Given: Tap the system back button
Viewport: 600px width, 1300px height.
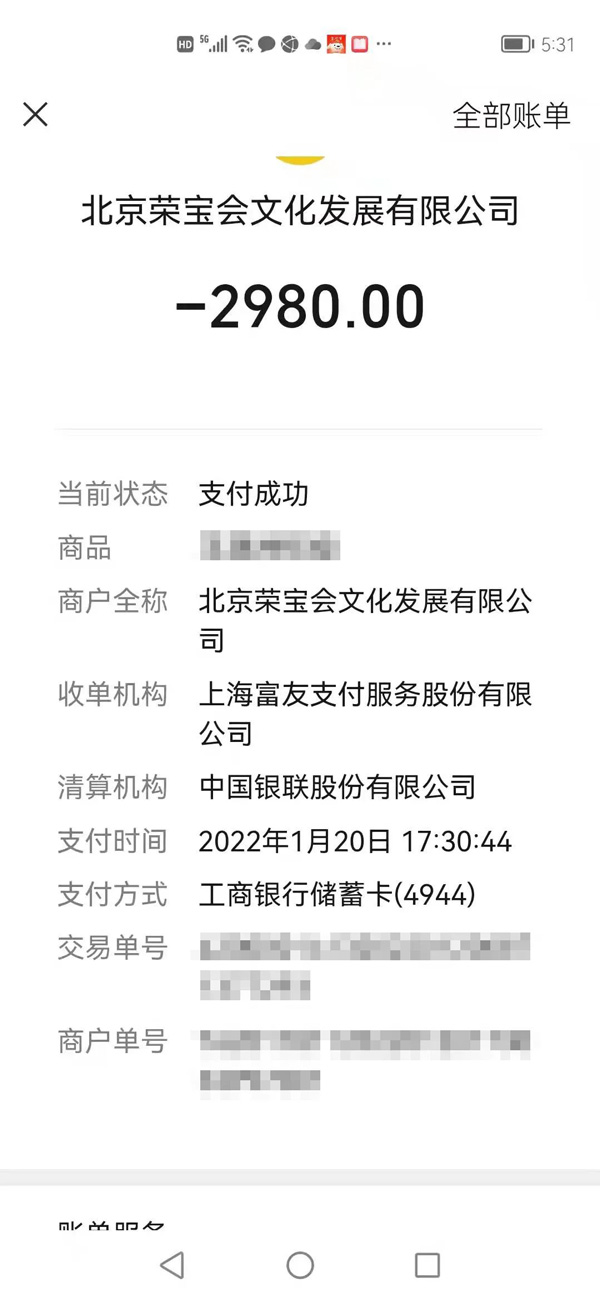Looking at the screenshot, I should click(x=172, y=1265).
